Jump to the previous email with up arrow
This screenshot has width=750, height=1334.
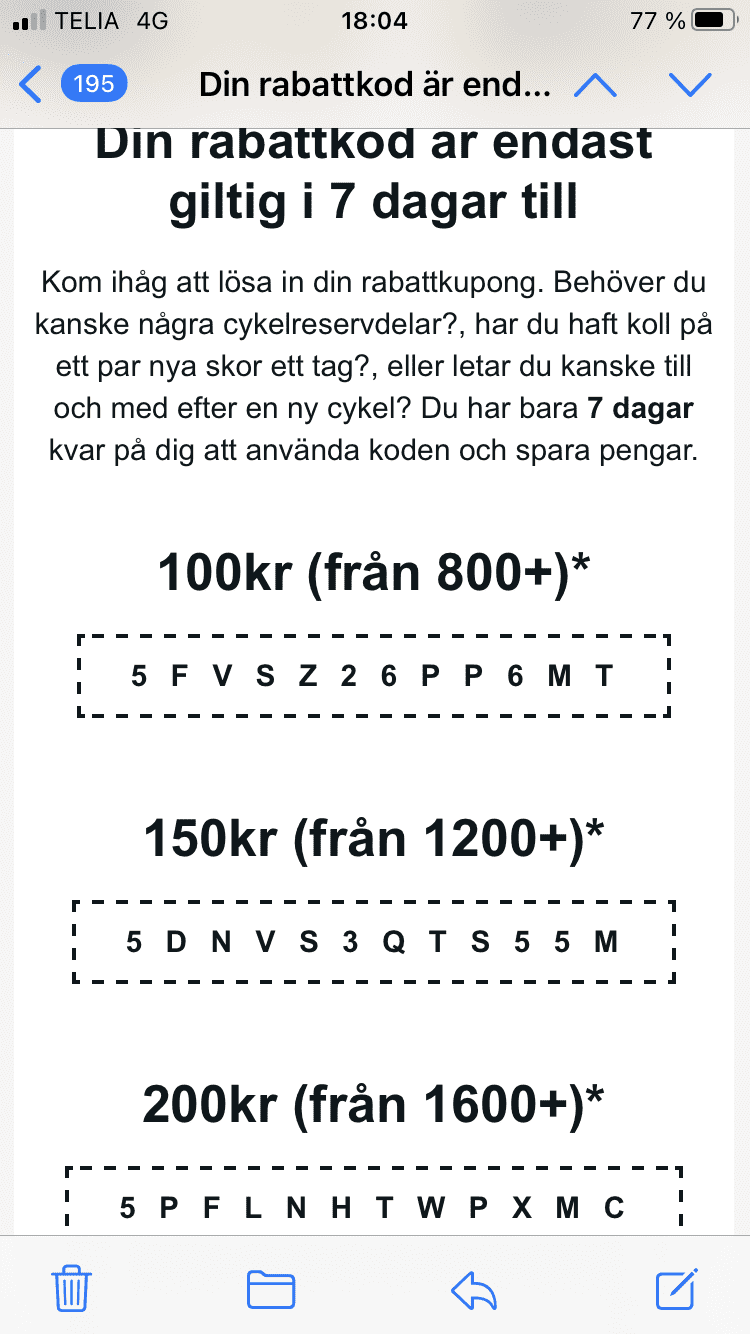pyautogui.click(x=596, y=85)
